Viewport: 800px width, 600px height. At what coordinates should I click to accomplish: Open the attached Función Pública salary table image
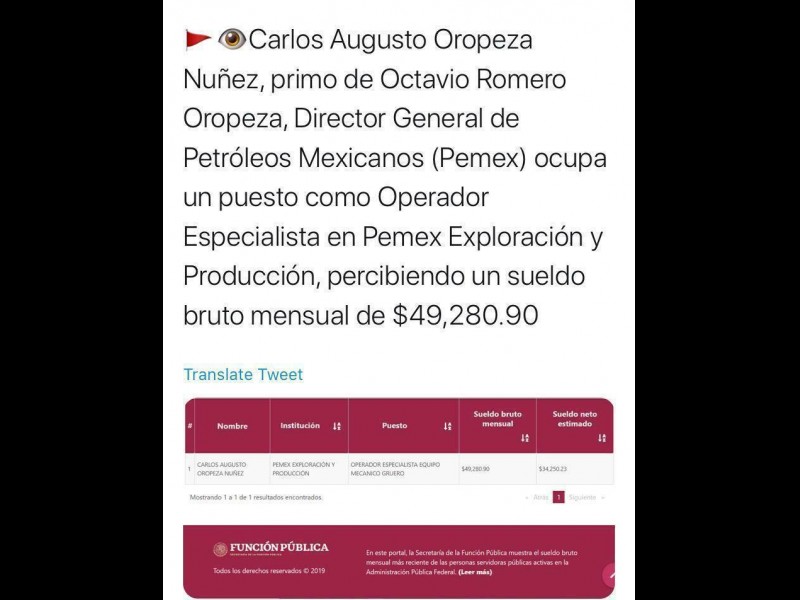[x=399, y=497]
